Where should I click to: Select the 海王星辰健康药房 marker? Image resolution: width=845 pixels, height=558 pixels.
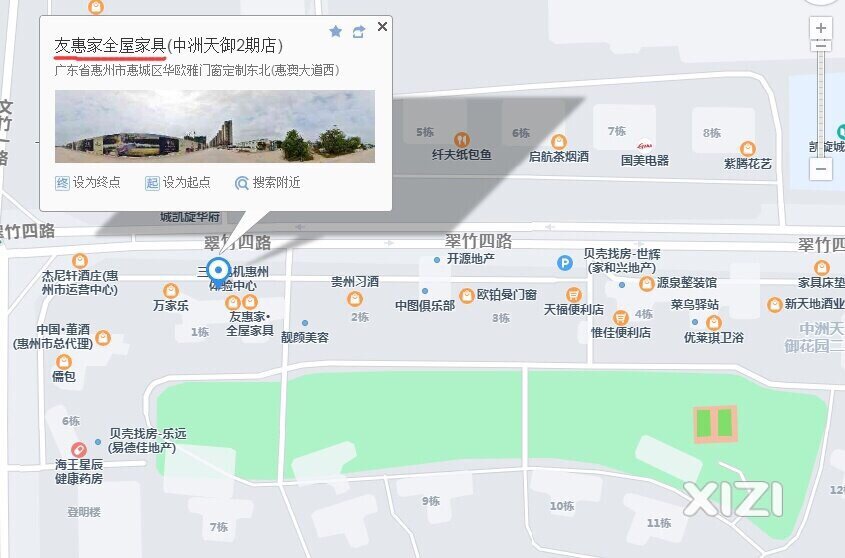click(78, 449)
